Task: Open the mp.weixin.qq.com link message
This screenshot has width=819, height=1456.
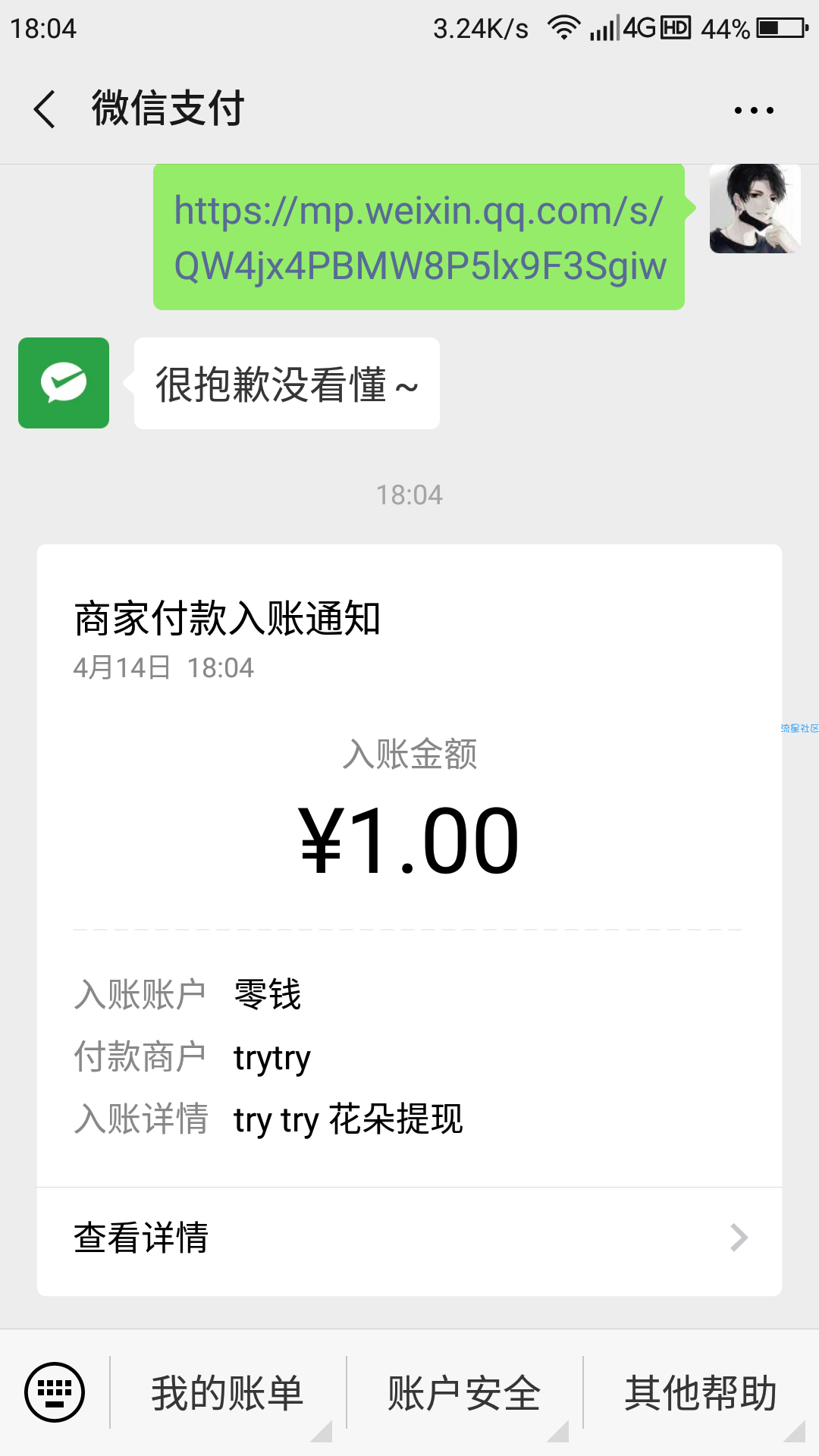Action: 419,237
